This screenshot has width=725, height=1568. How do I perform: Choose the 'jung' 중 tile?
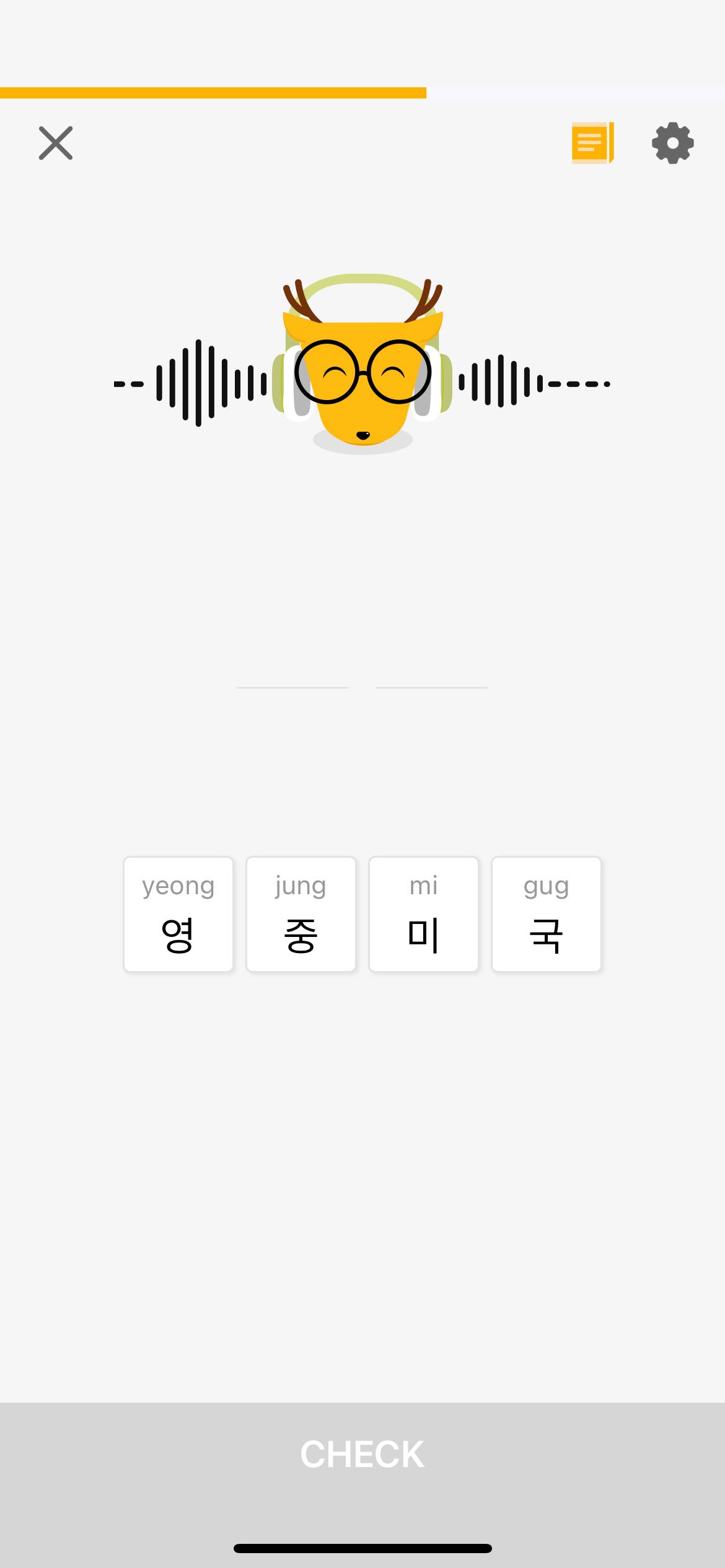[x=301, y=914]
